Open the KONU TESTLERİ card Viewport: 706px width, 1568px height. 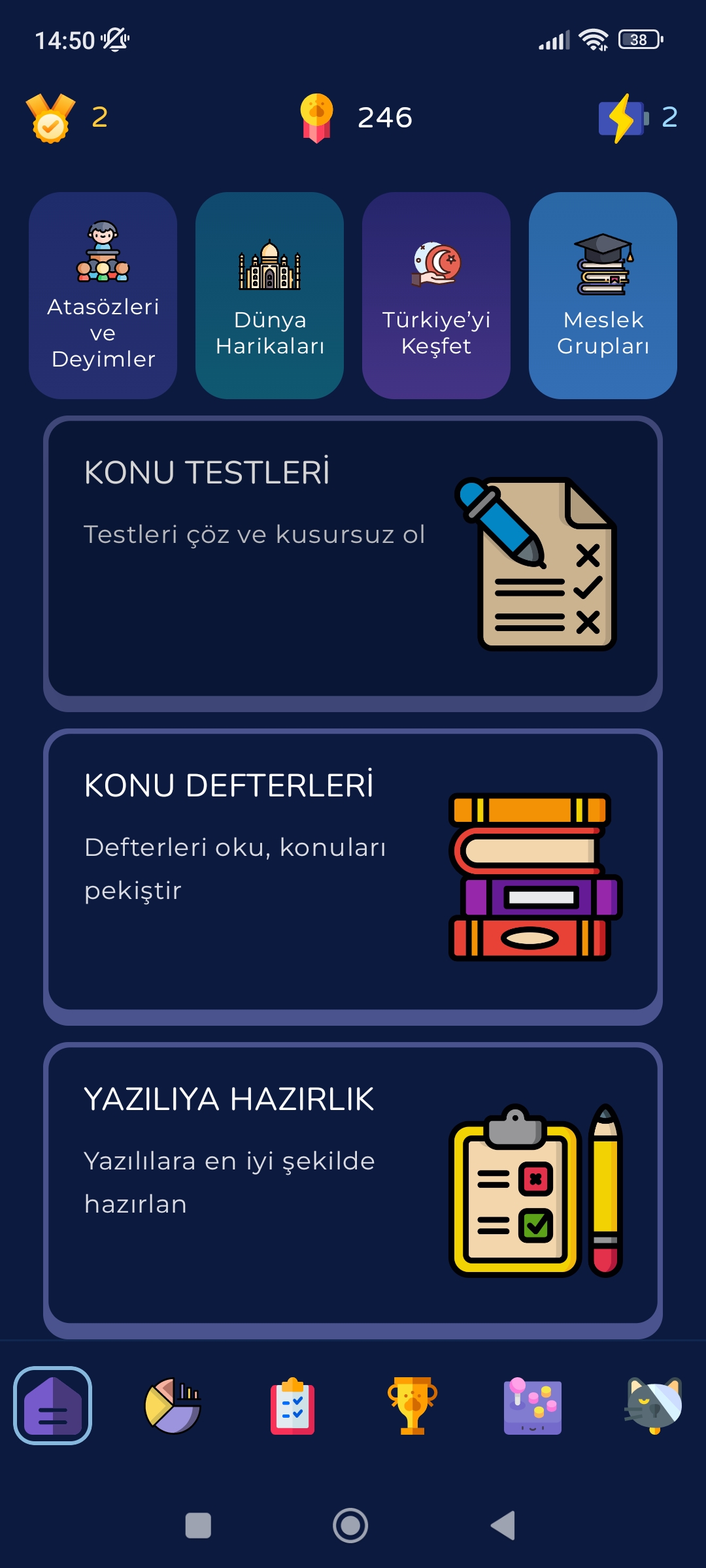pyautogui.click(x=353, y=562)
